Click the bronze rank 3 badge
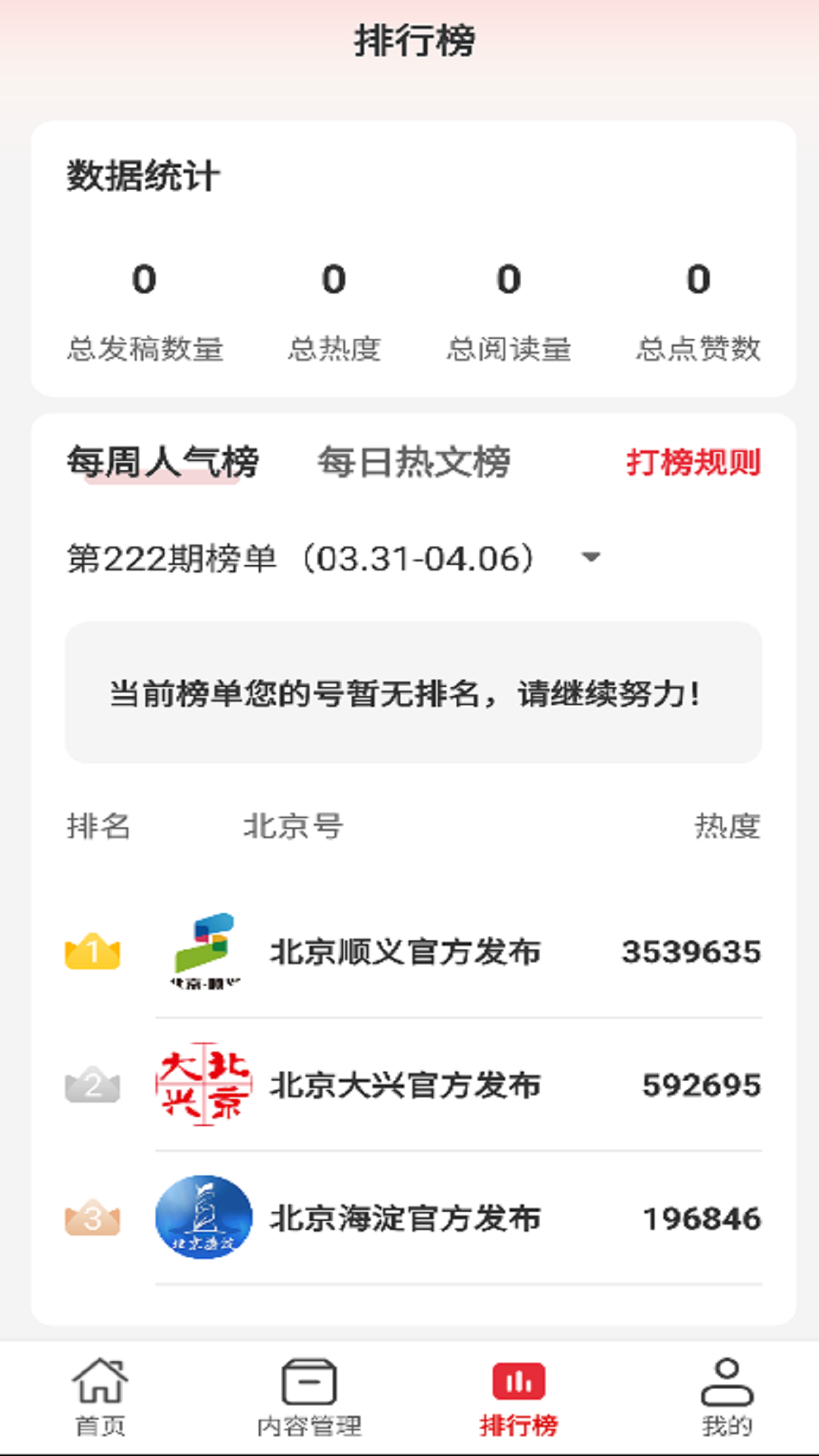819x1456 pixels. (x=93, y=1216)
